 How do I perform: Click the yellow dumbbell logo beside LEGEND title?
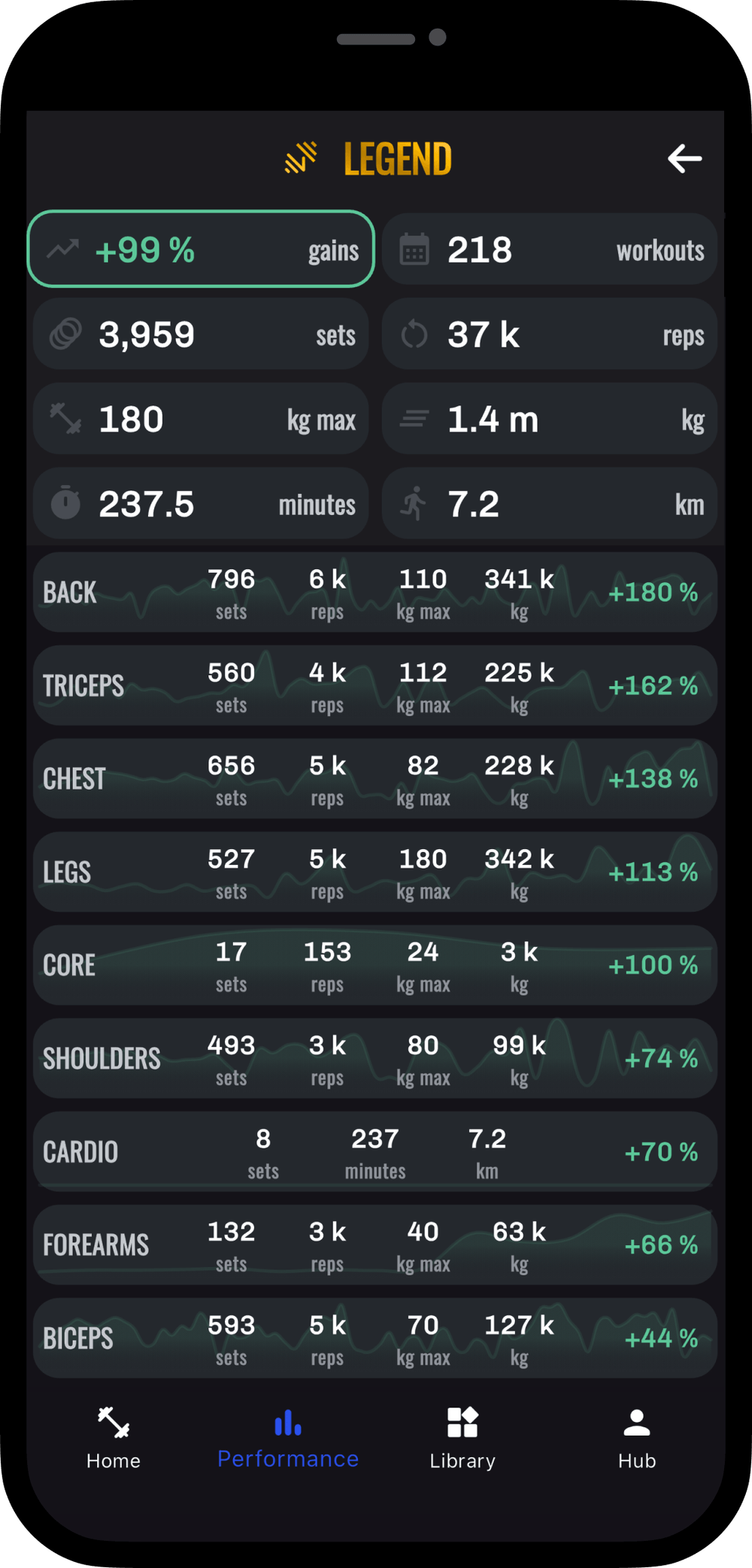[x=300, y=158]
